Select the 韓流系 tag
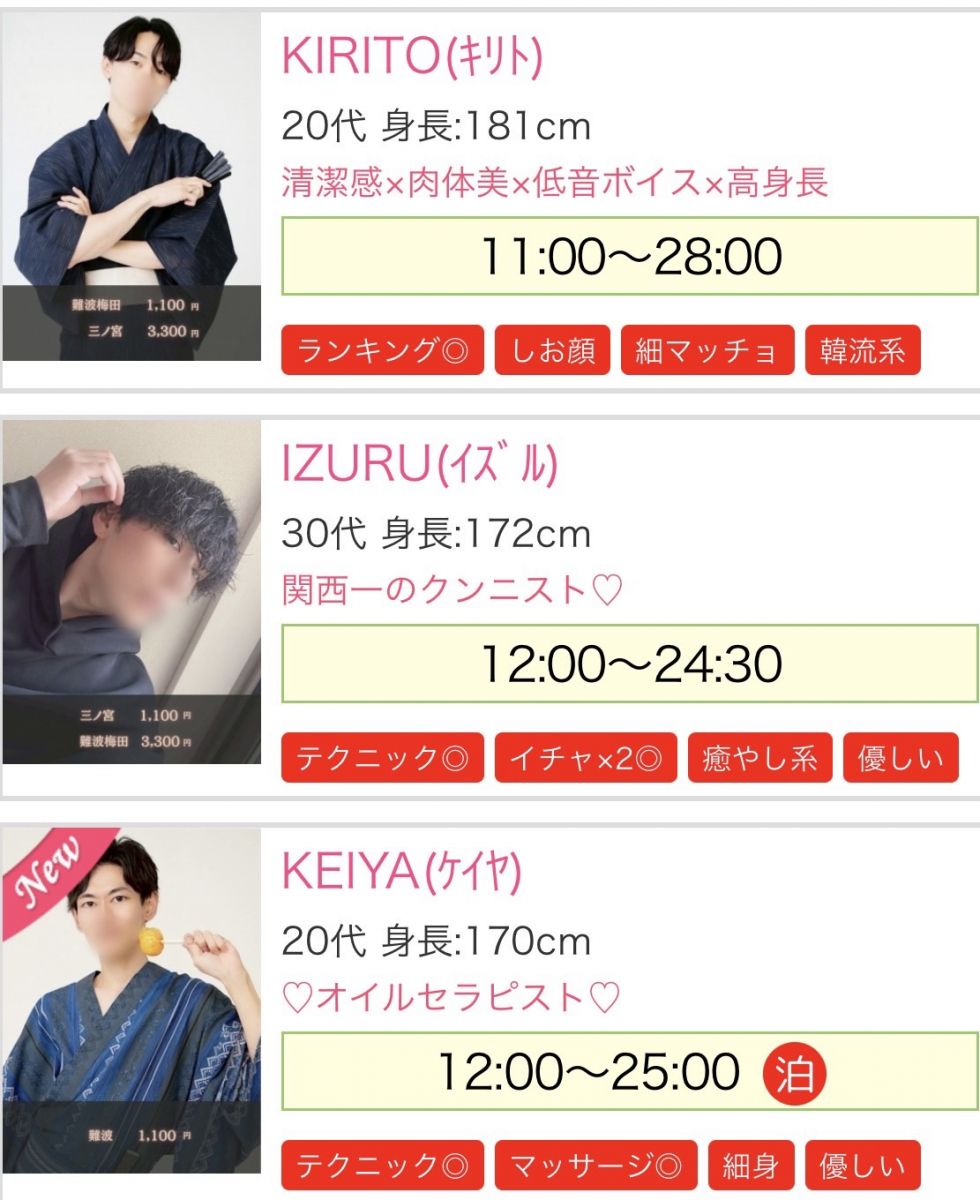This screenshot has width=980, height=1200. click(x=862, y=351)
